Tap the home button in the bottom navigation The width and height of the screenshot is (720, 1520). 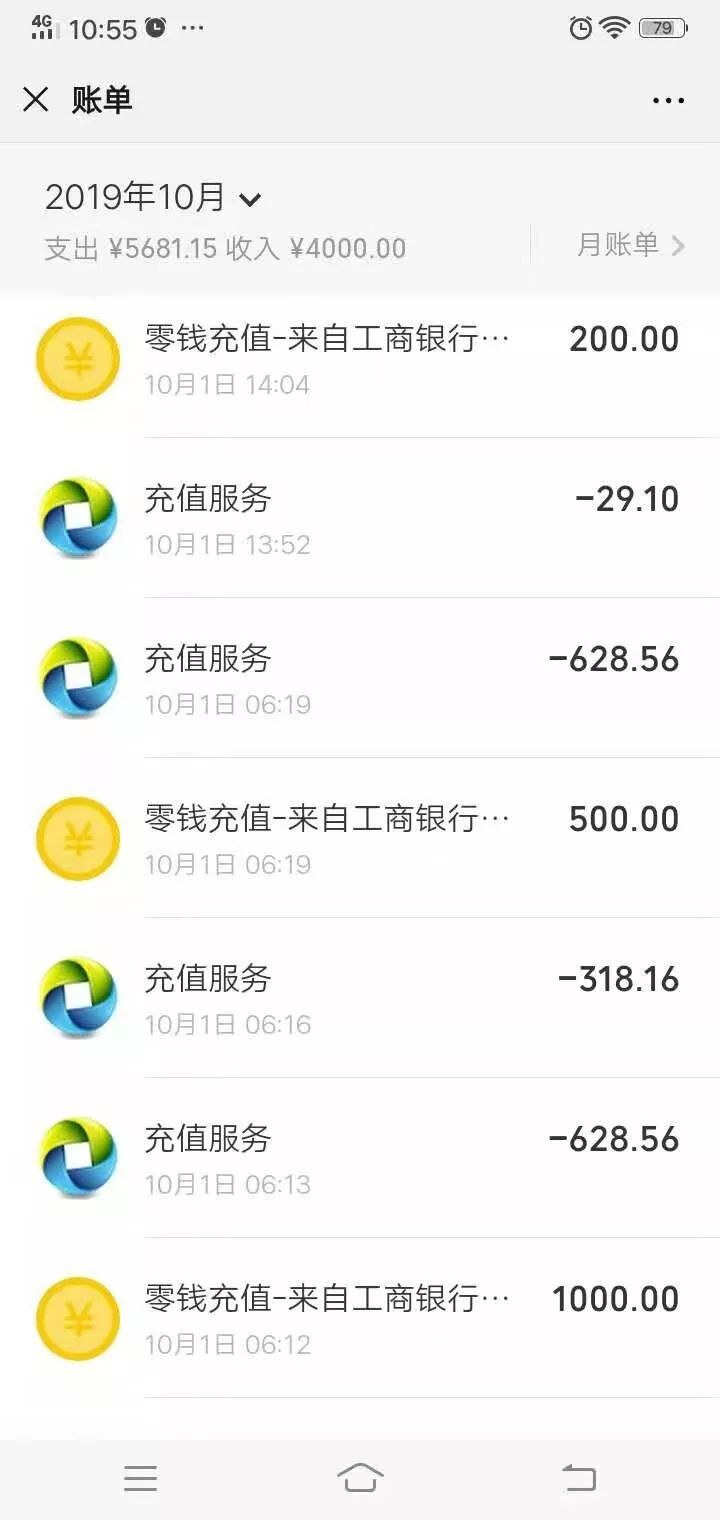point(360,1477)
